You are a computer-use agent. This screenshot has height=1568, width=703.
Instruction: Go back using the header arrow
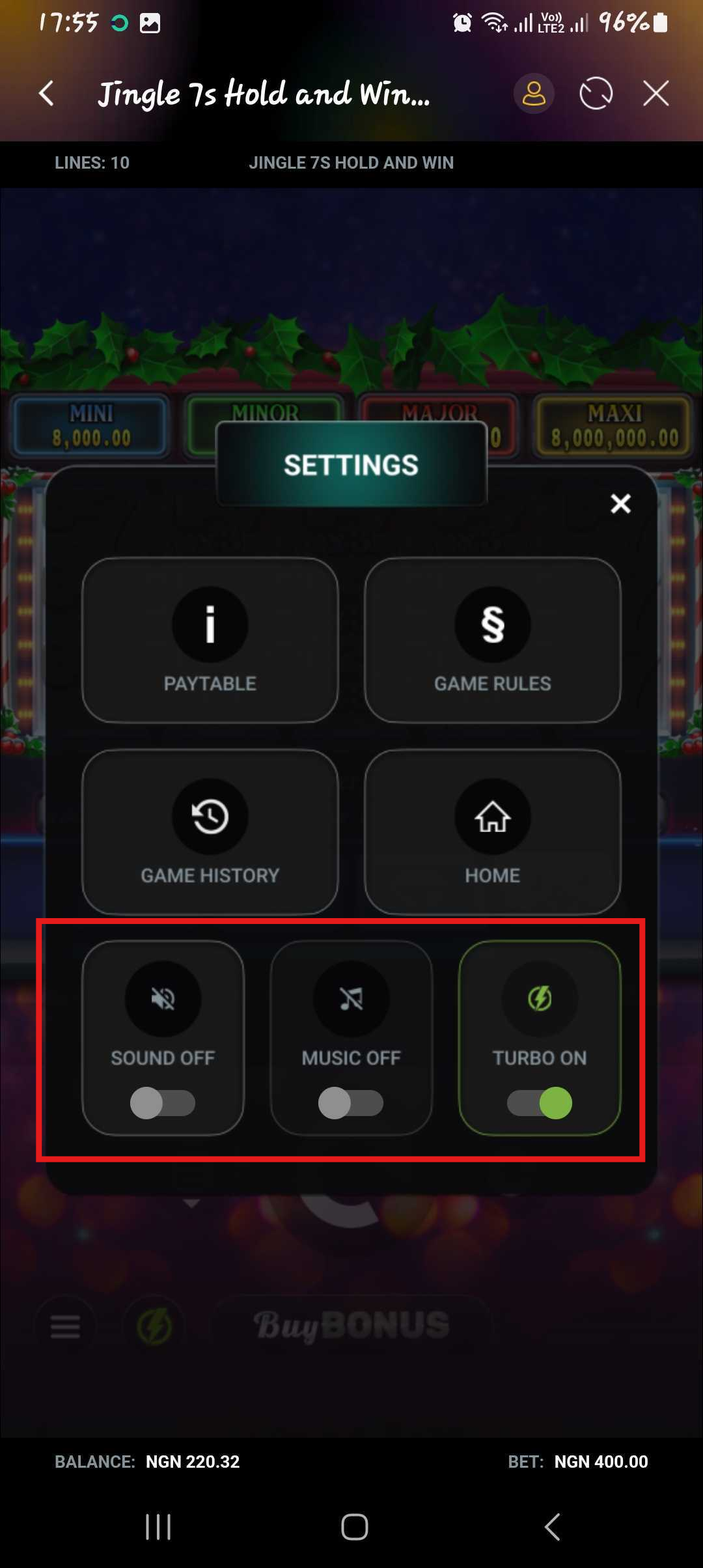pyautogui.click(x=46, y=94)
